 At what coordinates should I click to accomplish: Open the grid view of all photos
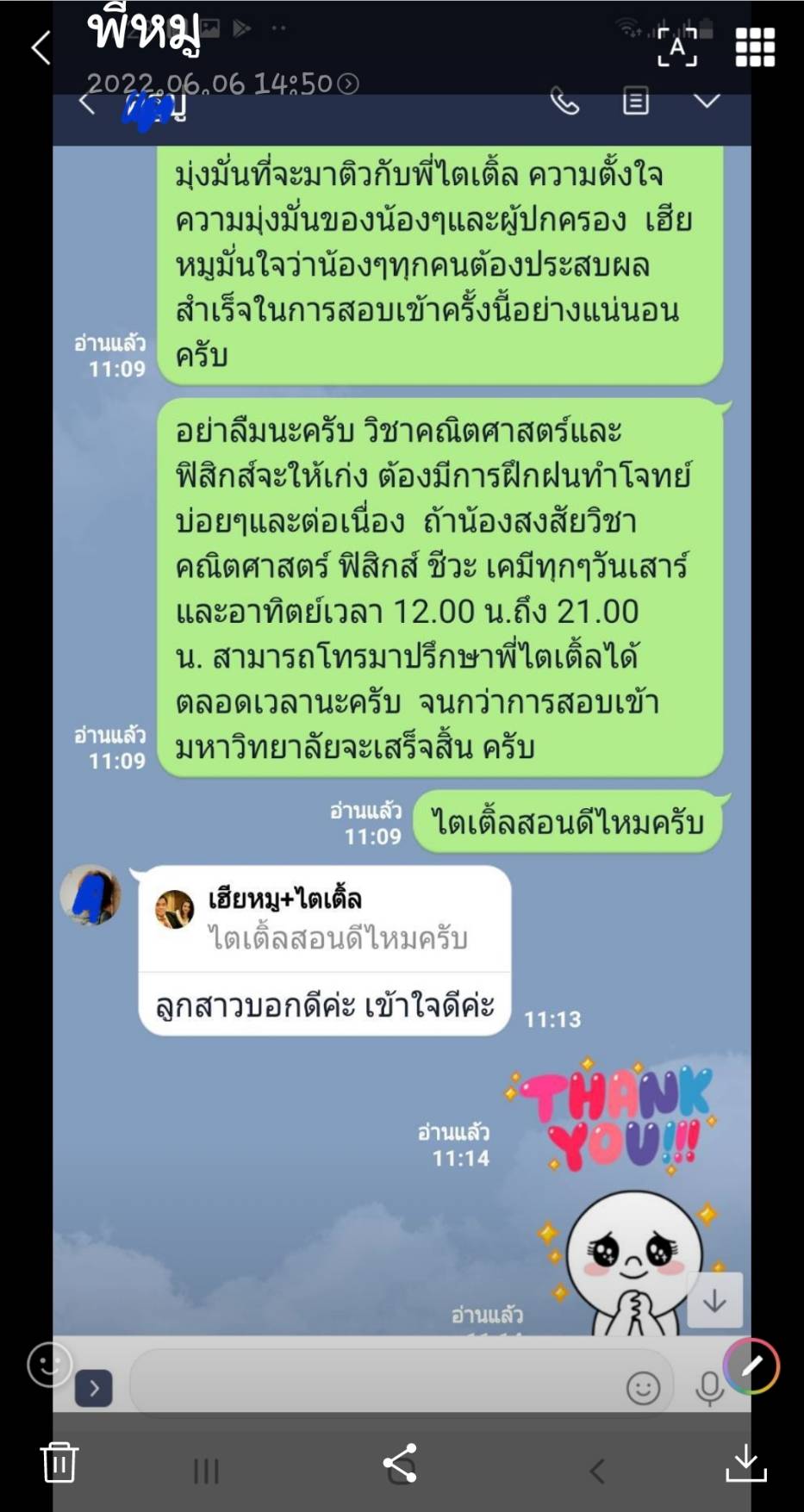click(x=755, y=47)
